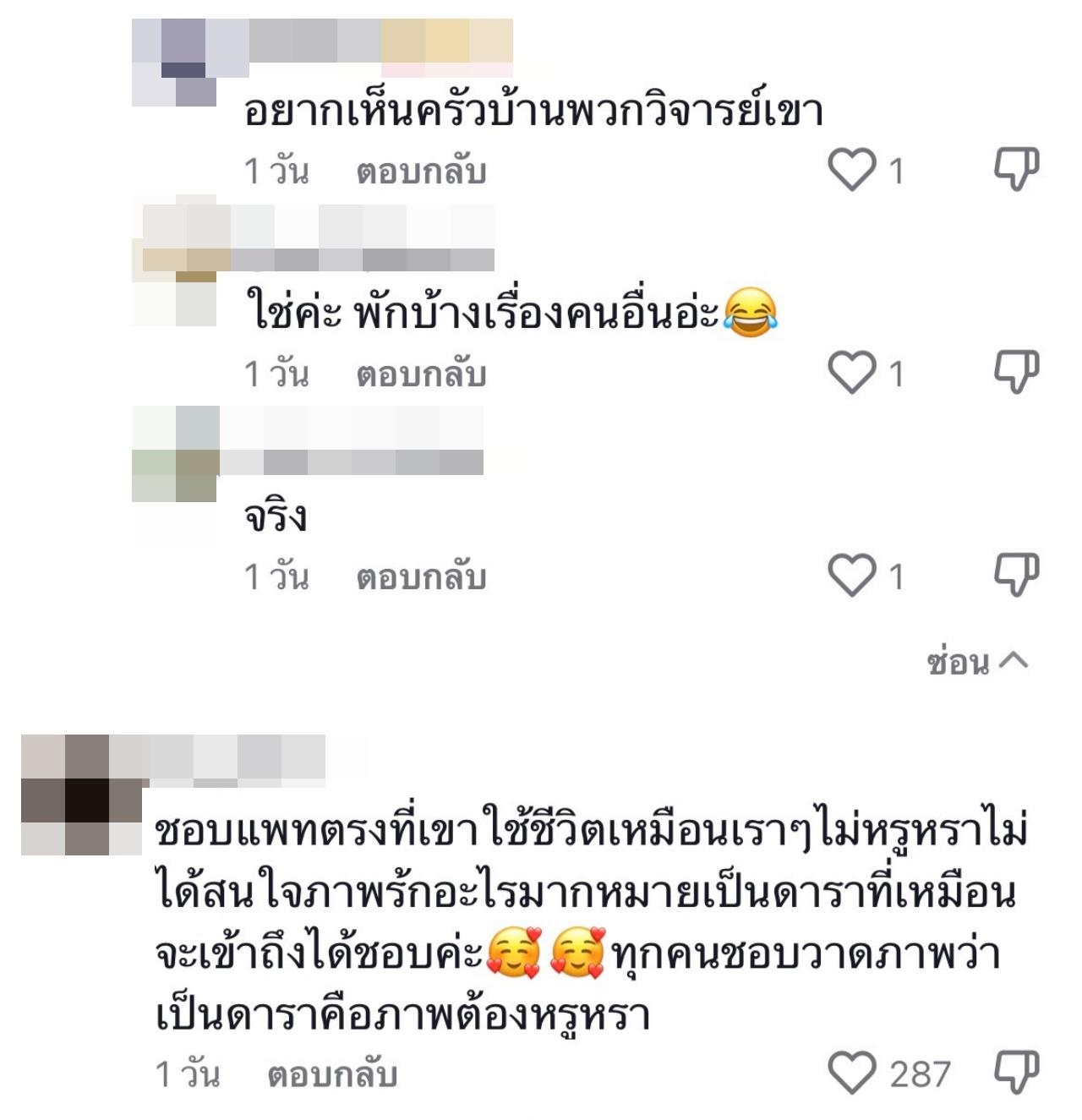Like the comment with 287 likes

coord(851,1074)
